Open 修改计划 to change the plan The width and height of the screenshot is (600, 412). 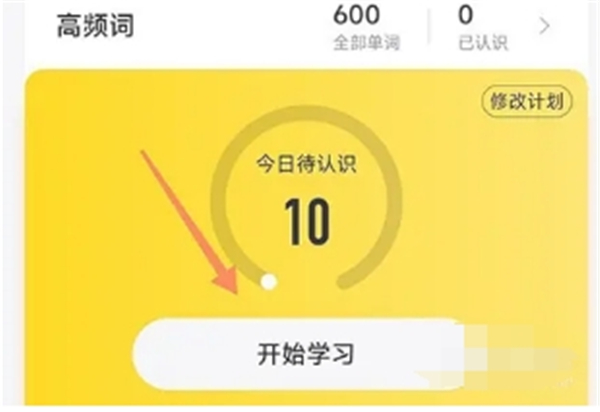(x=526, y=101)
